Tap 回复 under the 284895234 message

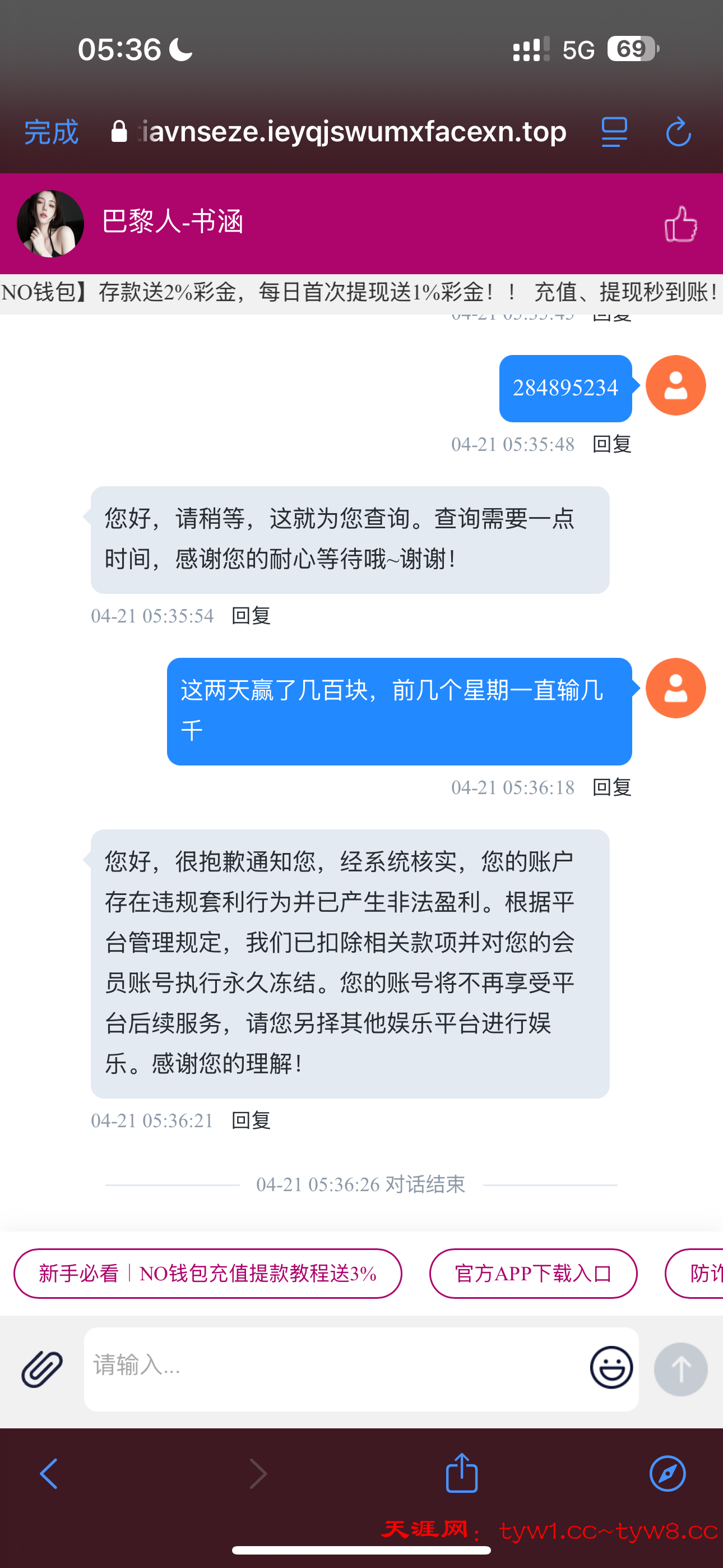click(611, 444)
